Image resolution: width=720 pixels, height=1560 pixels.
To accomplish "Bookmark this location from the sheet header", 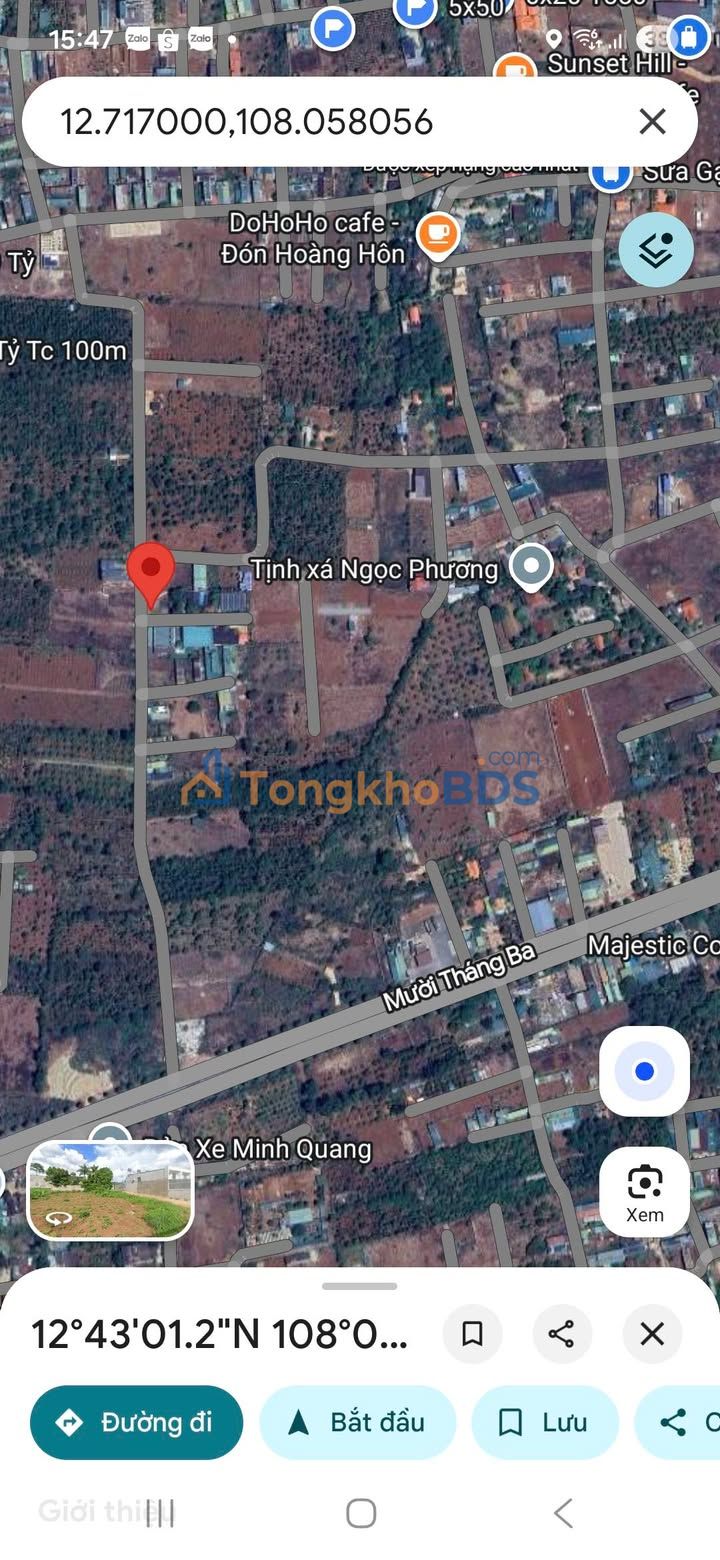I will 472,1334.
